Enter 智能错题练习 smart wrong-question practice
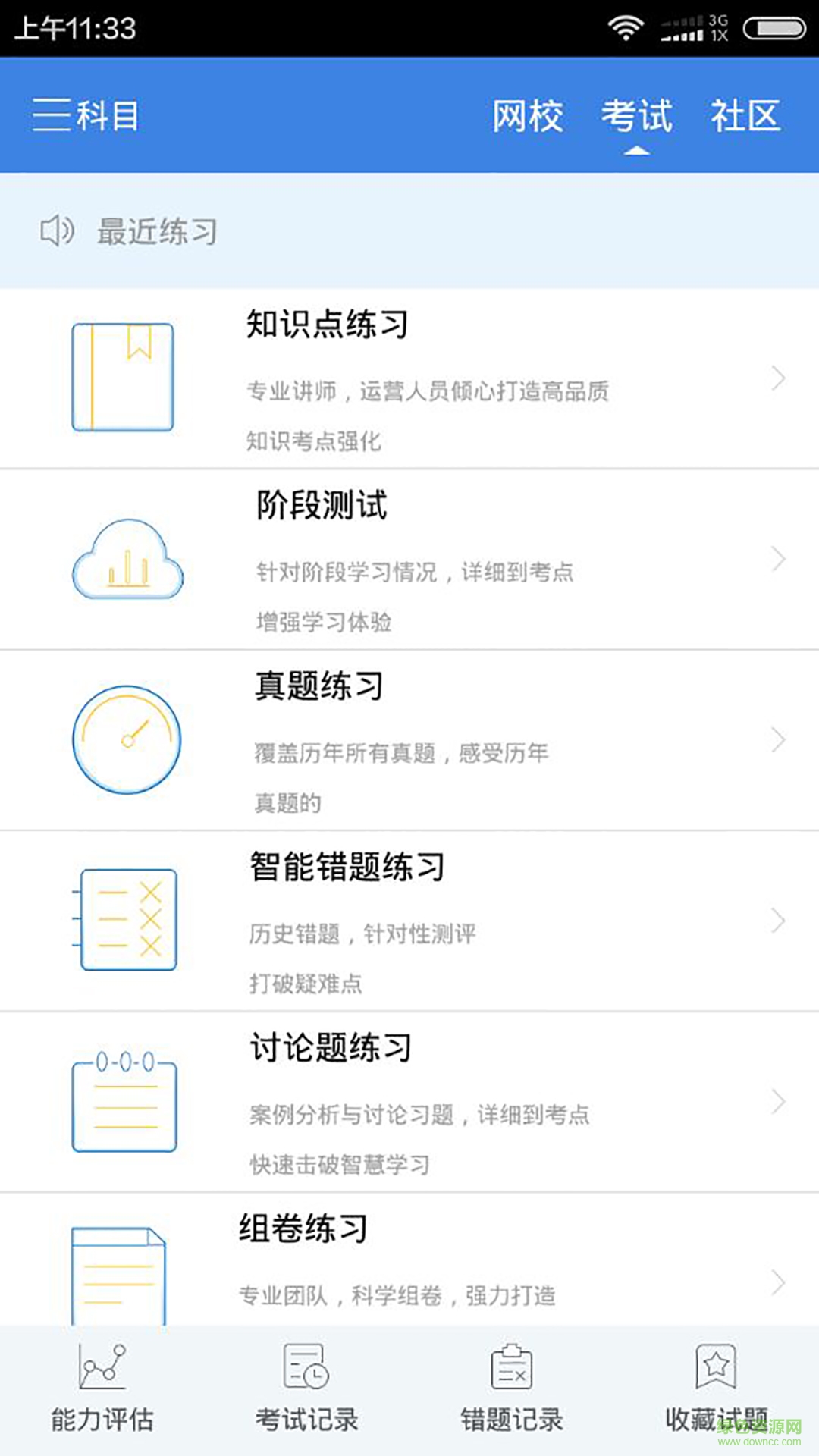The image size is (819, 1456). [x=409, y=920]
